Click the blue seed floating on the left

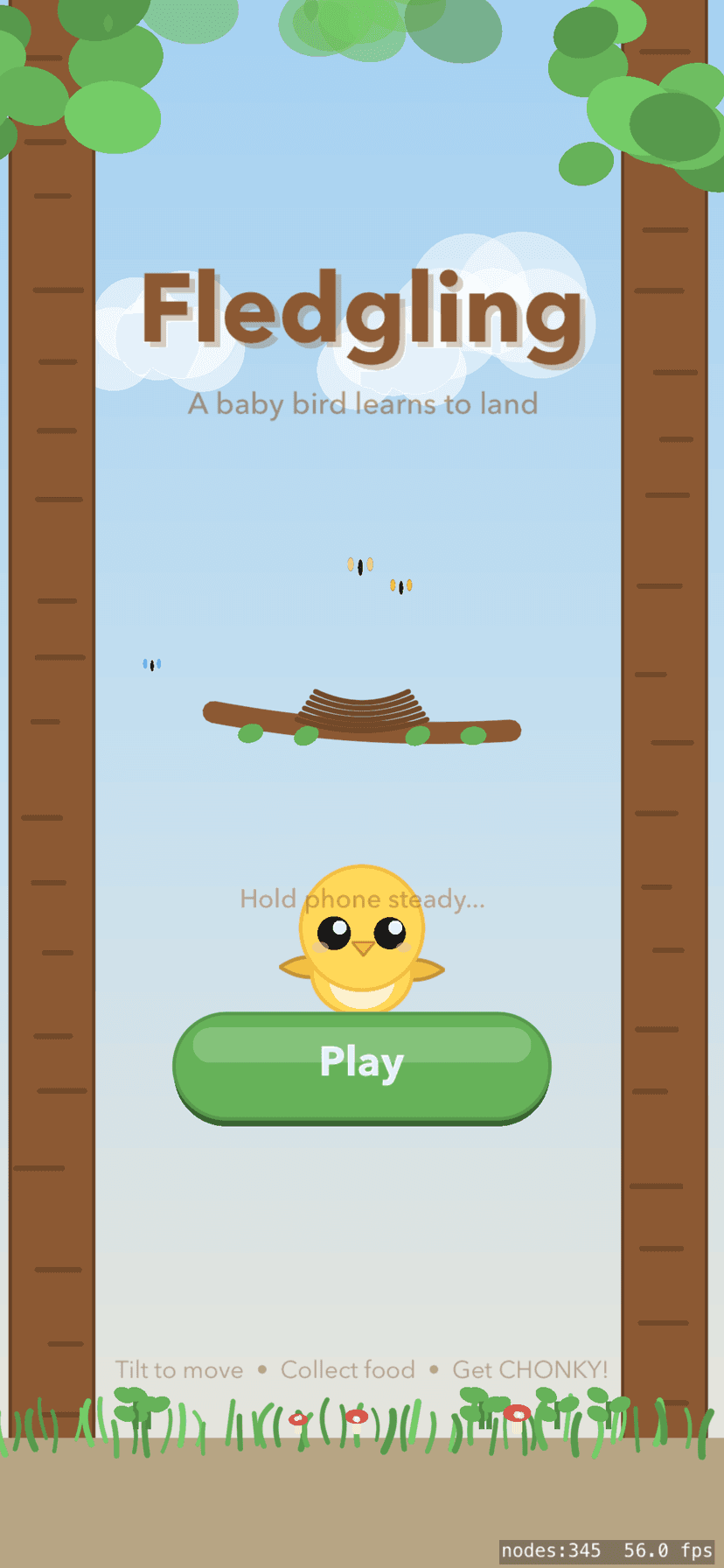click(151, 665)
